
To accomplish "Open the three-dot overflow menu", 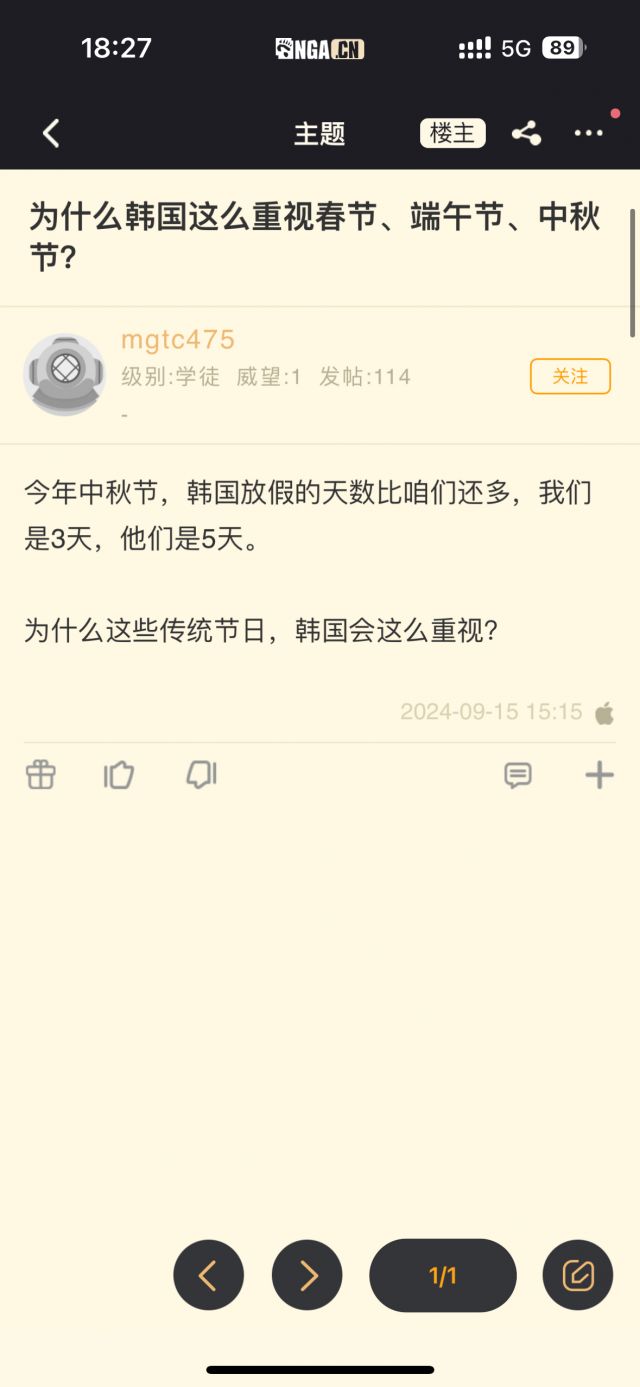I will (588, 133).
